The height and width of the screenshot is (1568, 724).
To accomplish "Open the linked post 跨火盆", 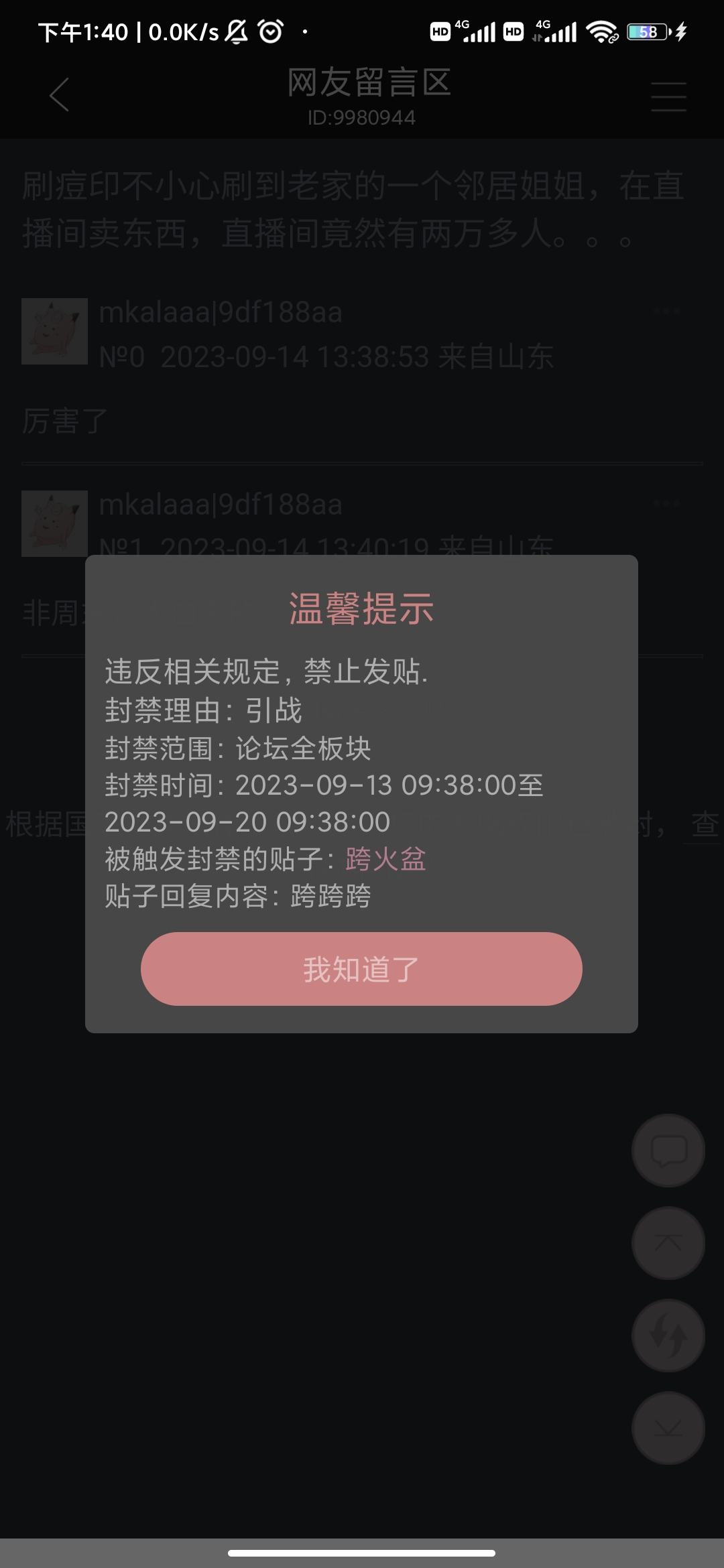I will tap(385, 859).
